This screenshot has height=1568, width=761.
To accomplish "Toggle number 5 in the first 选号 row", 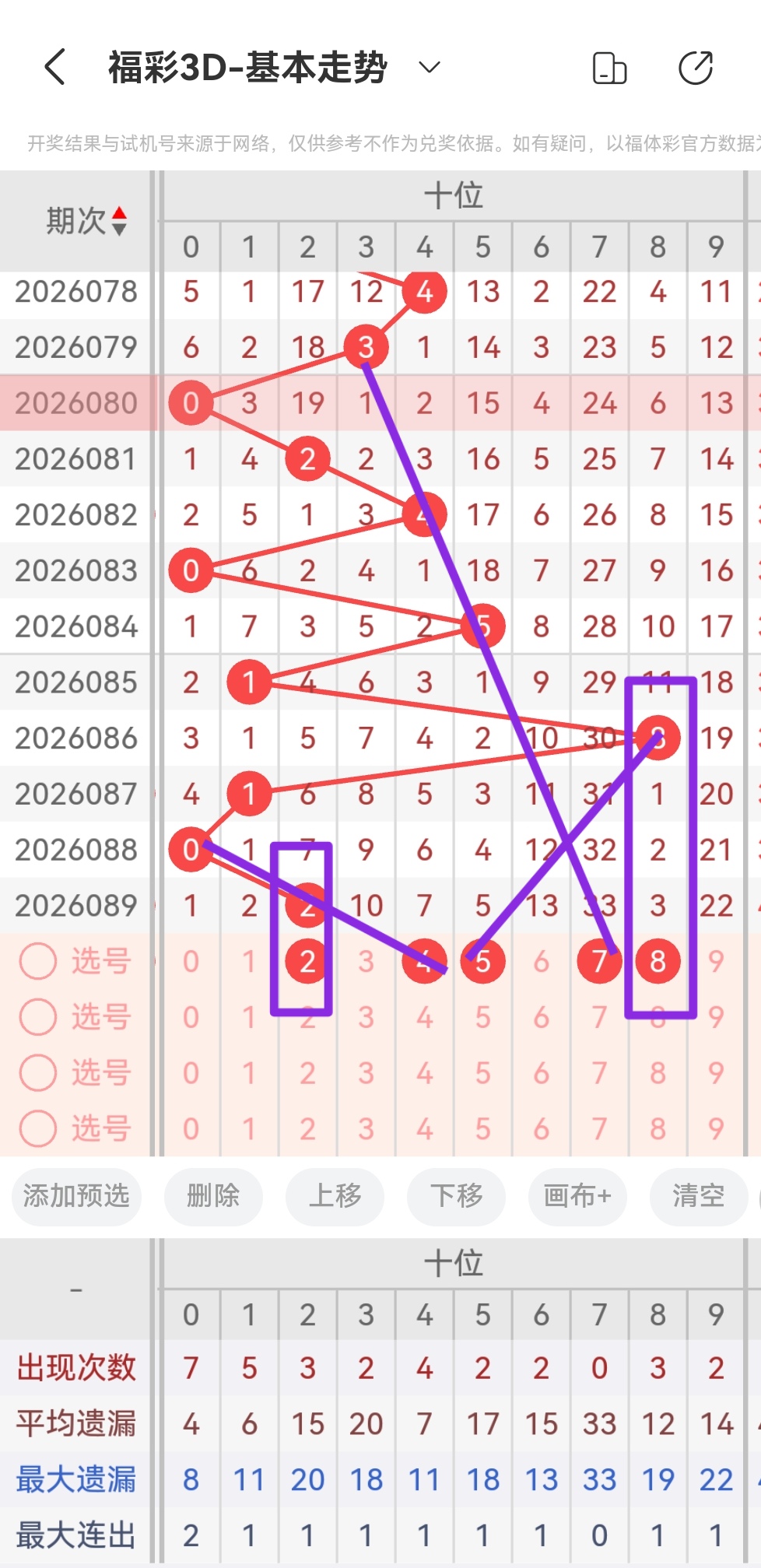I will (x=482, y=961).
